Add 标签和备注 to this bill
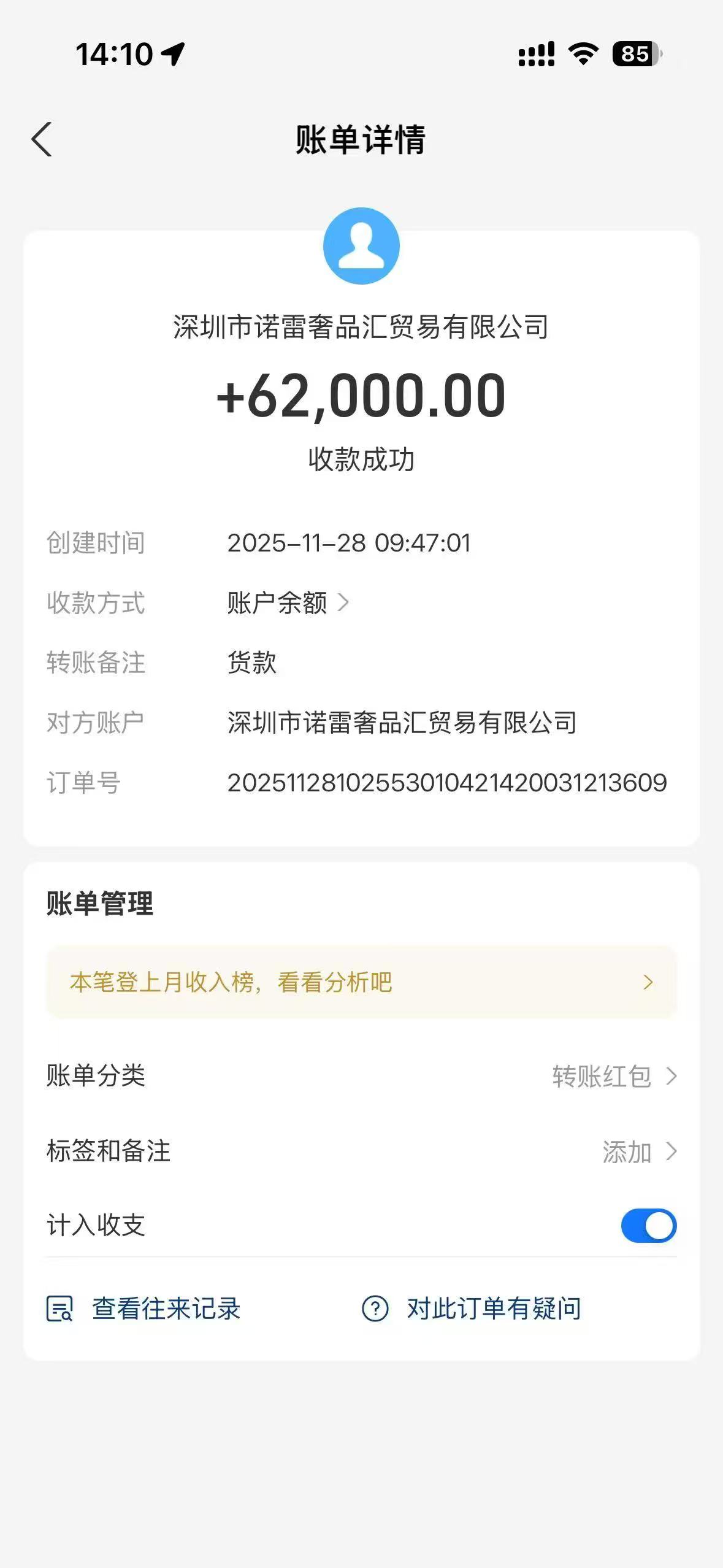This screenshot has width=723, height=1568. tap(638, 1151)
